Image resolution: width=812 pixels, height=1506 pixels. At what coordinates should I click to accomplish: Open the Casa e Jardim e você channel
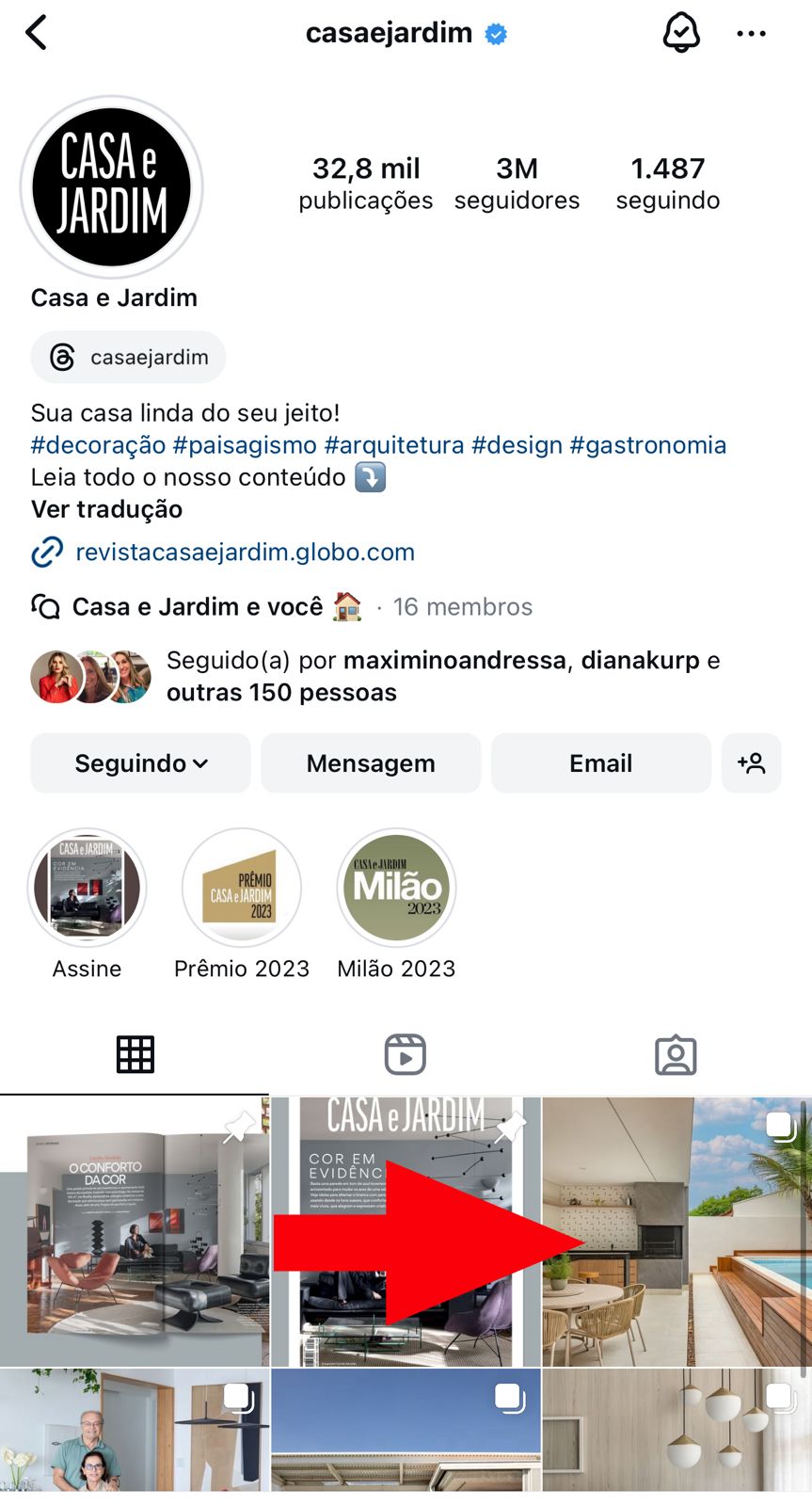(x=198, y=607)
